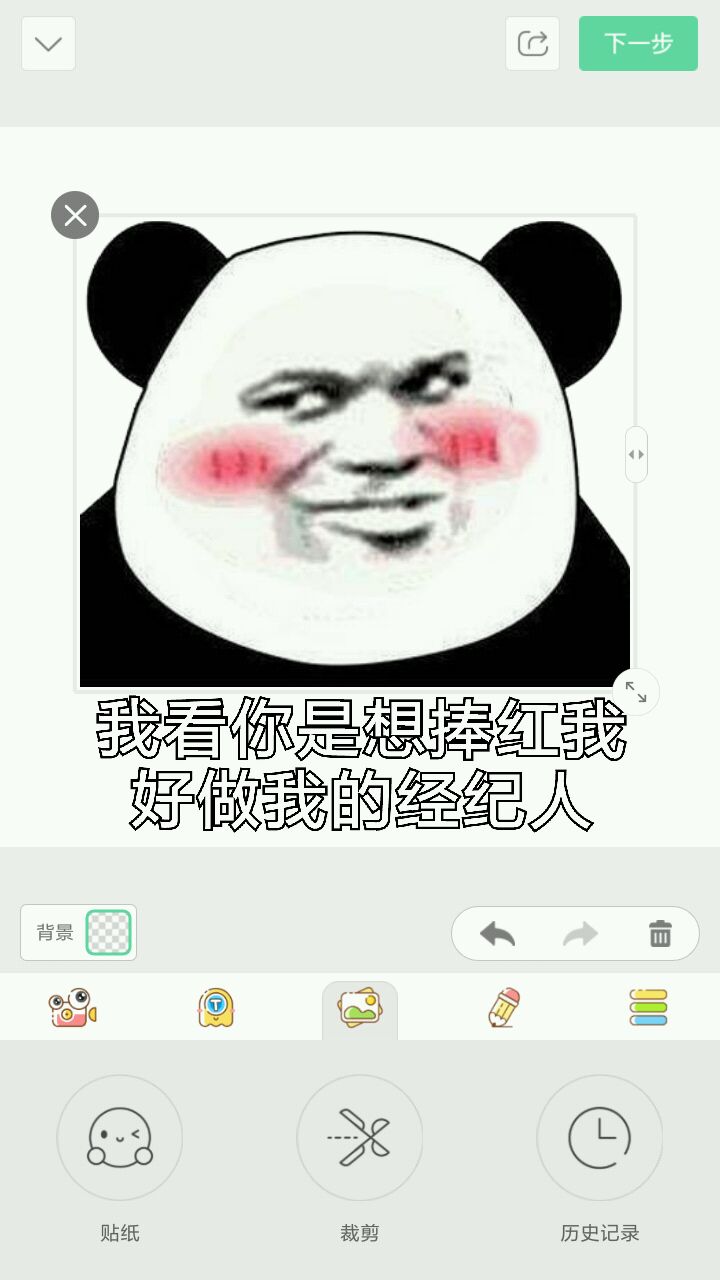Tap the flip handle on the image
Screen dimensions: 720x1280
coord(636,454)
